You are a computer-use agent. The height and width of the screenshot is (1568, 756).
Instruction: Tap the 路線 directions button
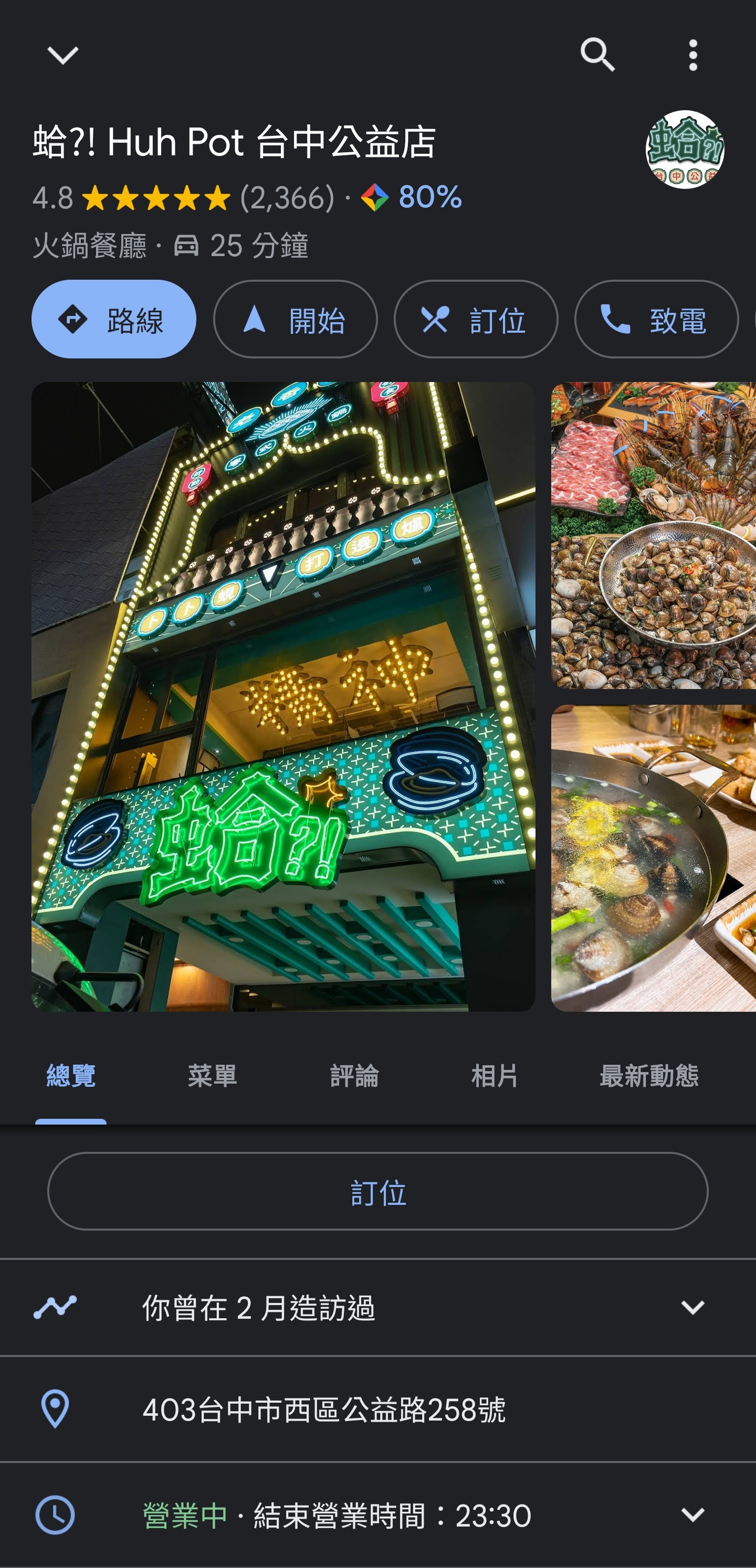[114, 319]
